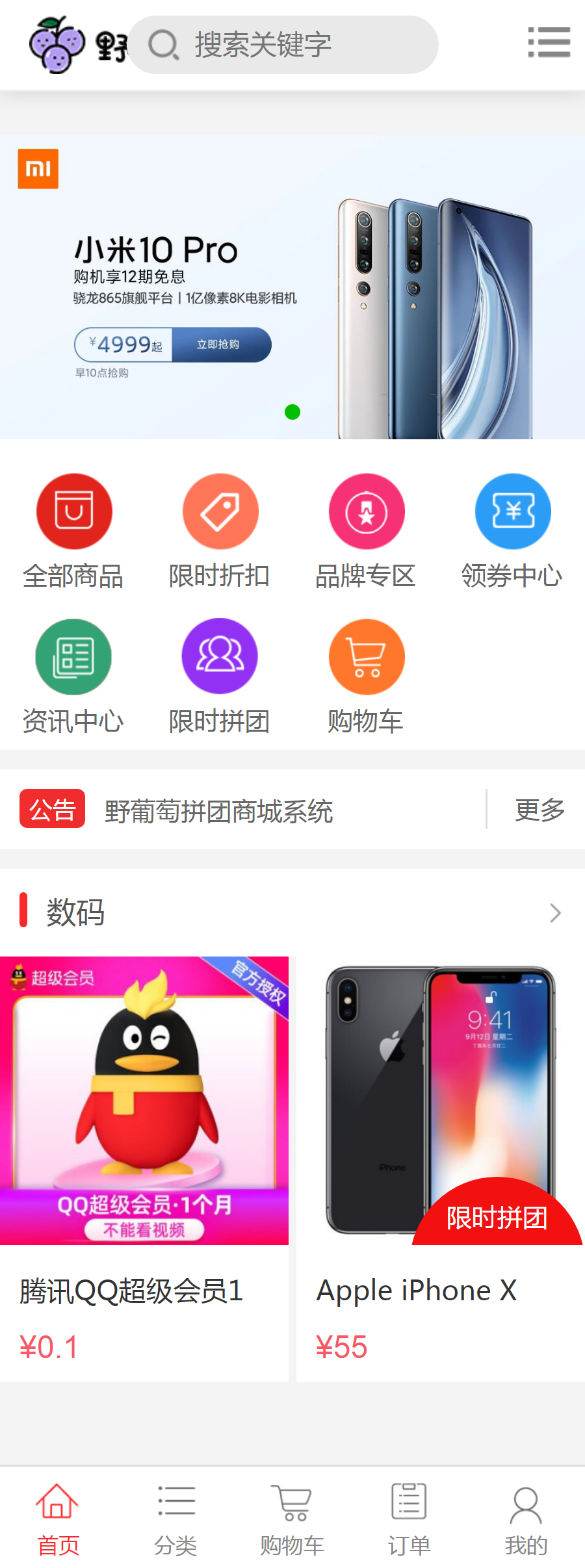The height and width of the screenshot is (1568, 585).
Task: Tap the 搜索关键字 search field
Action: pyautogui.click(x=283, y=45)
